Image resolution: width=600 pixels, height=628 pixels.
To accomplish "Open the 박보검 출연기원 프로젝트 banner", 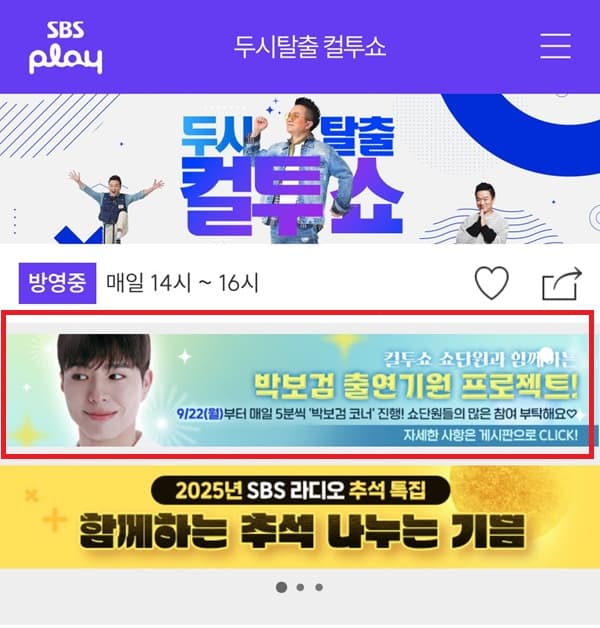I will click(300, 390).
